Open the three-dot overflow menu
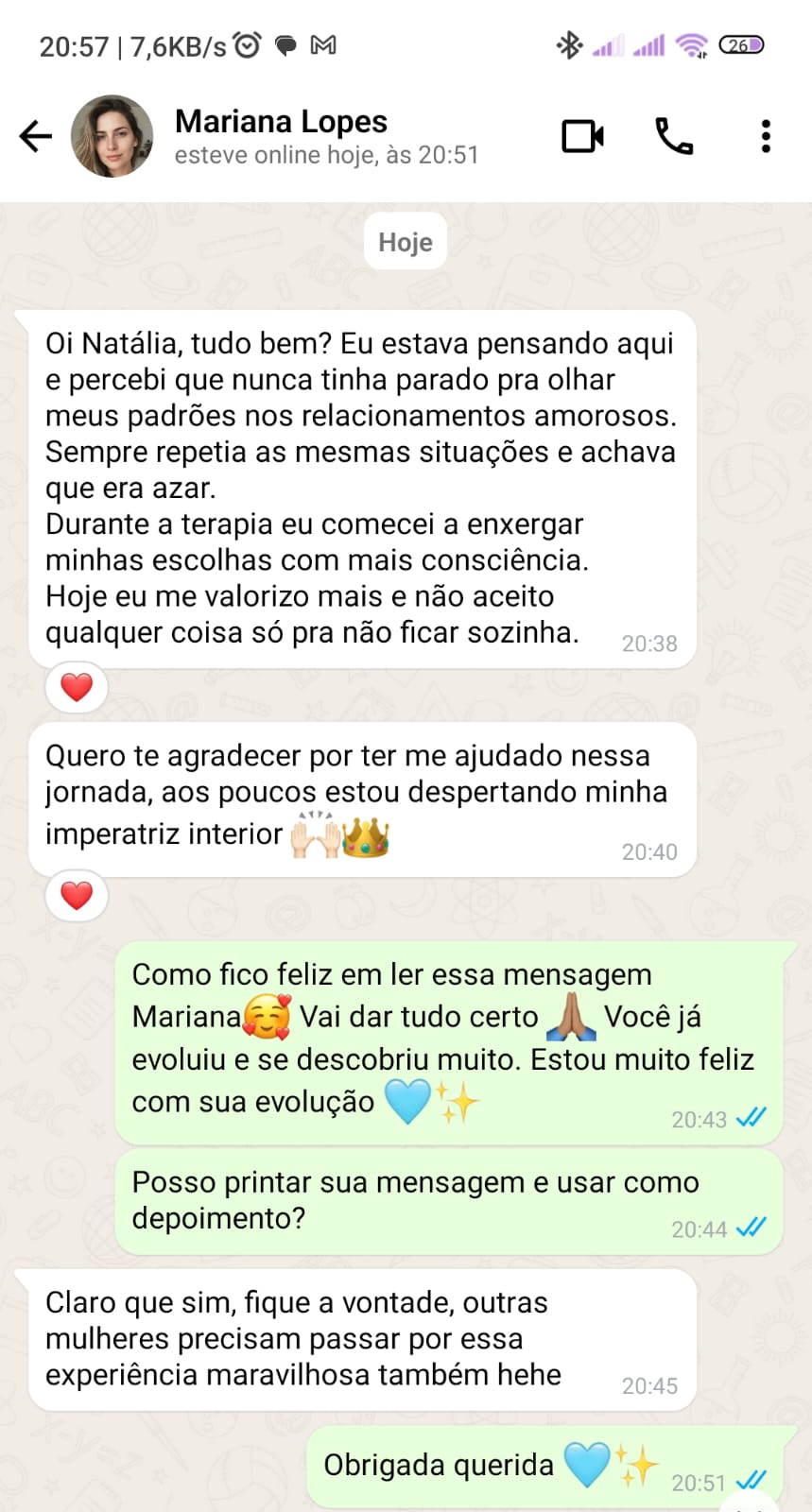Image resolution: width=812 pixels, height=1512 pixels. coord(766,136)
